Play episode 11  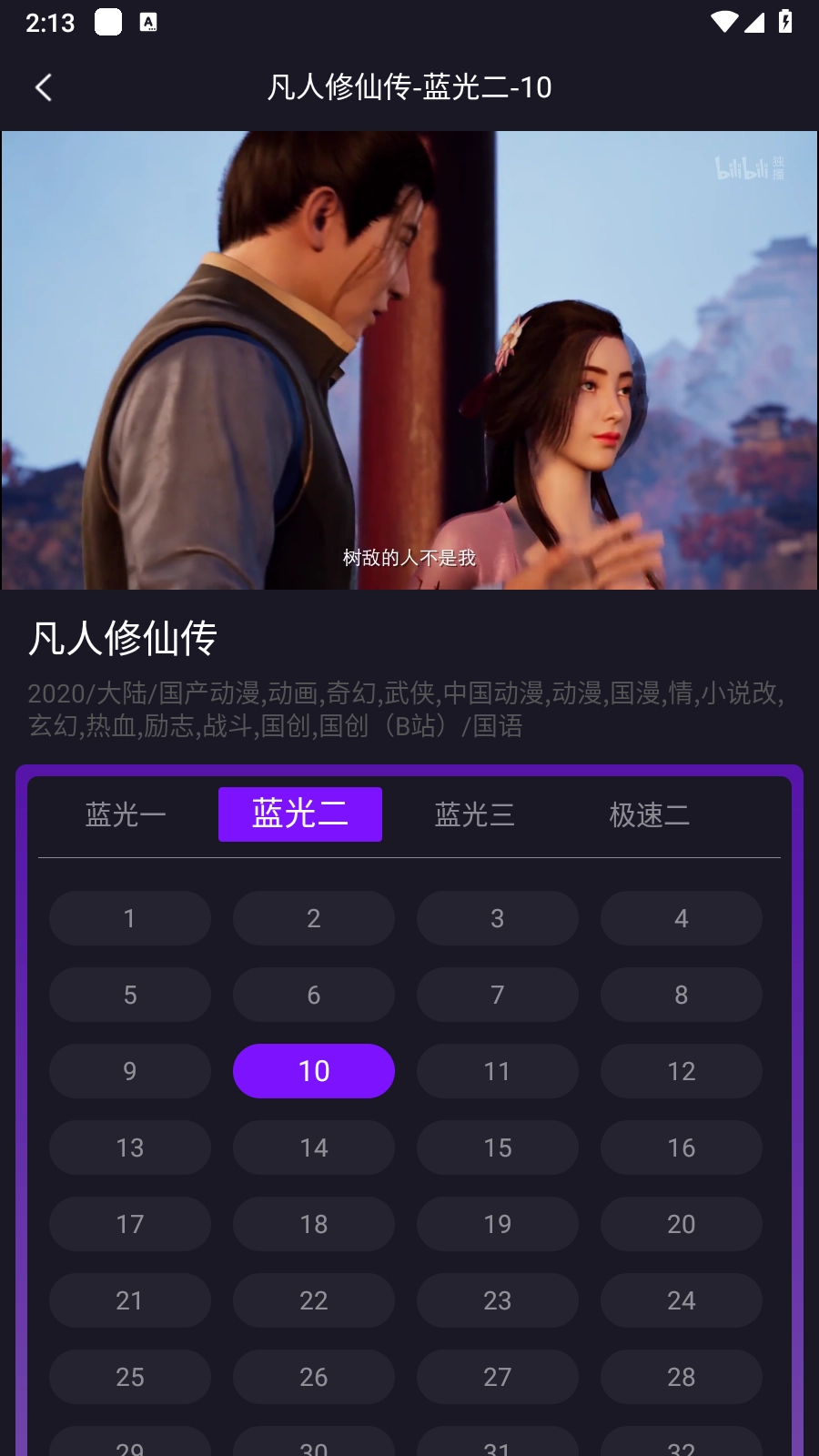[498, 1071]
